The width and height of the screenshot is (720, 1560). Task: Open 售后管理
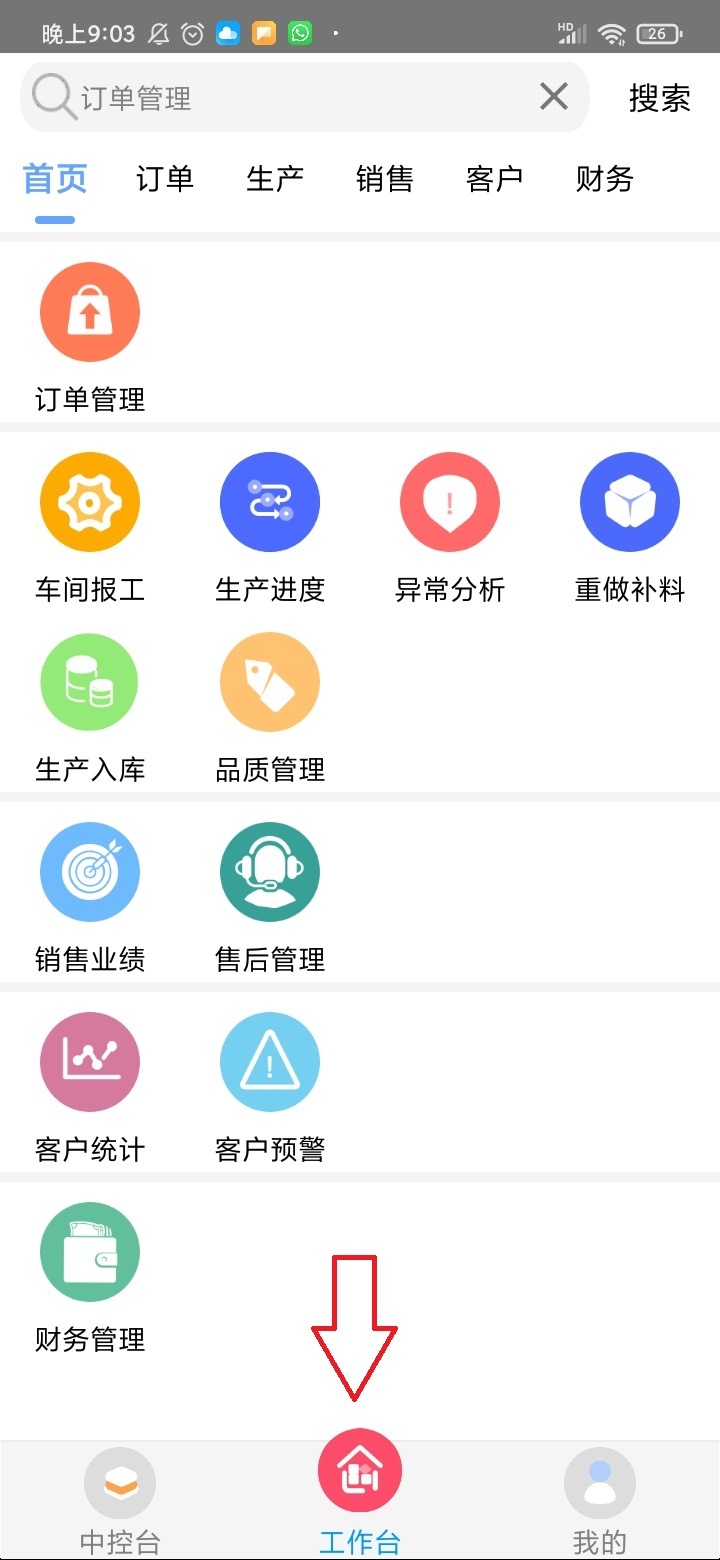(x=270, y=898)
